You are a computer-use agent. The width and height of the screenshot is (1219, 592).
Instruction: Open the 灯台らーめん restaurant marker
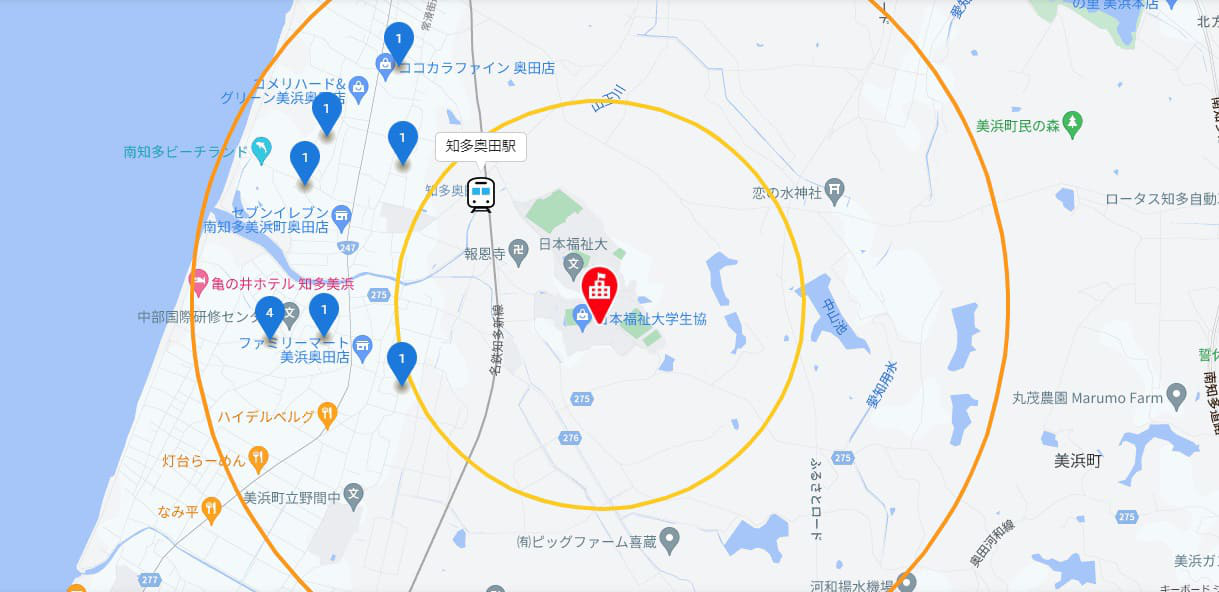259,460
